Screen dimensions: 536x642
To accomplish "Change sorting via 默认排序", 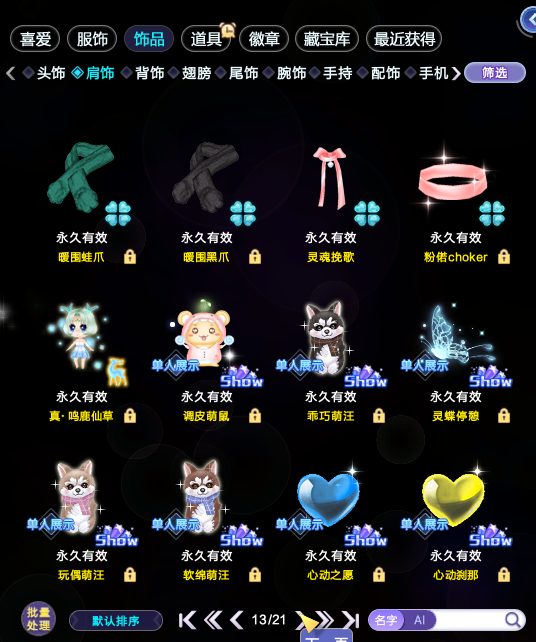I will pyautogui.click(x=116, y=621).
